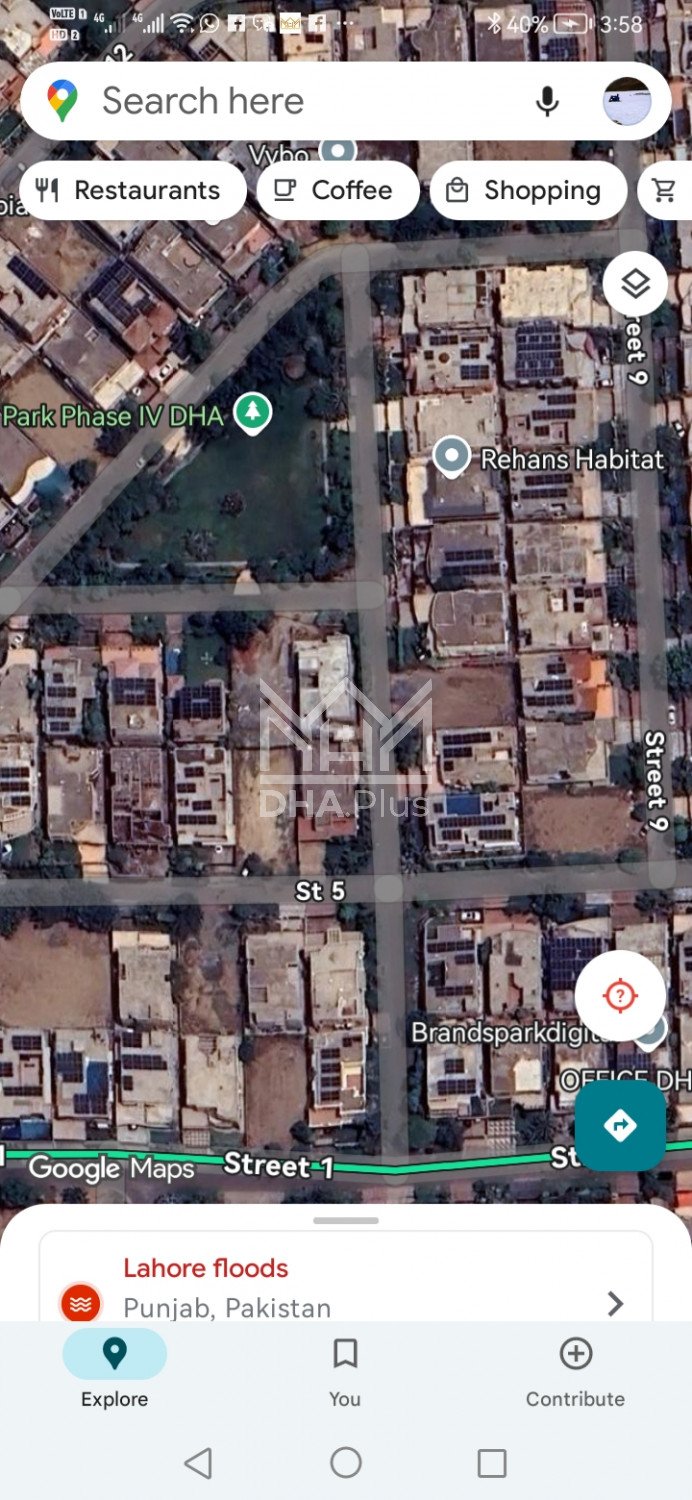This screenshot has width=692, height=1500.
Task: Open the account profile picture
Action: (x=627, y=101)
